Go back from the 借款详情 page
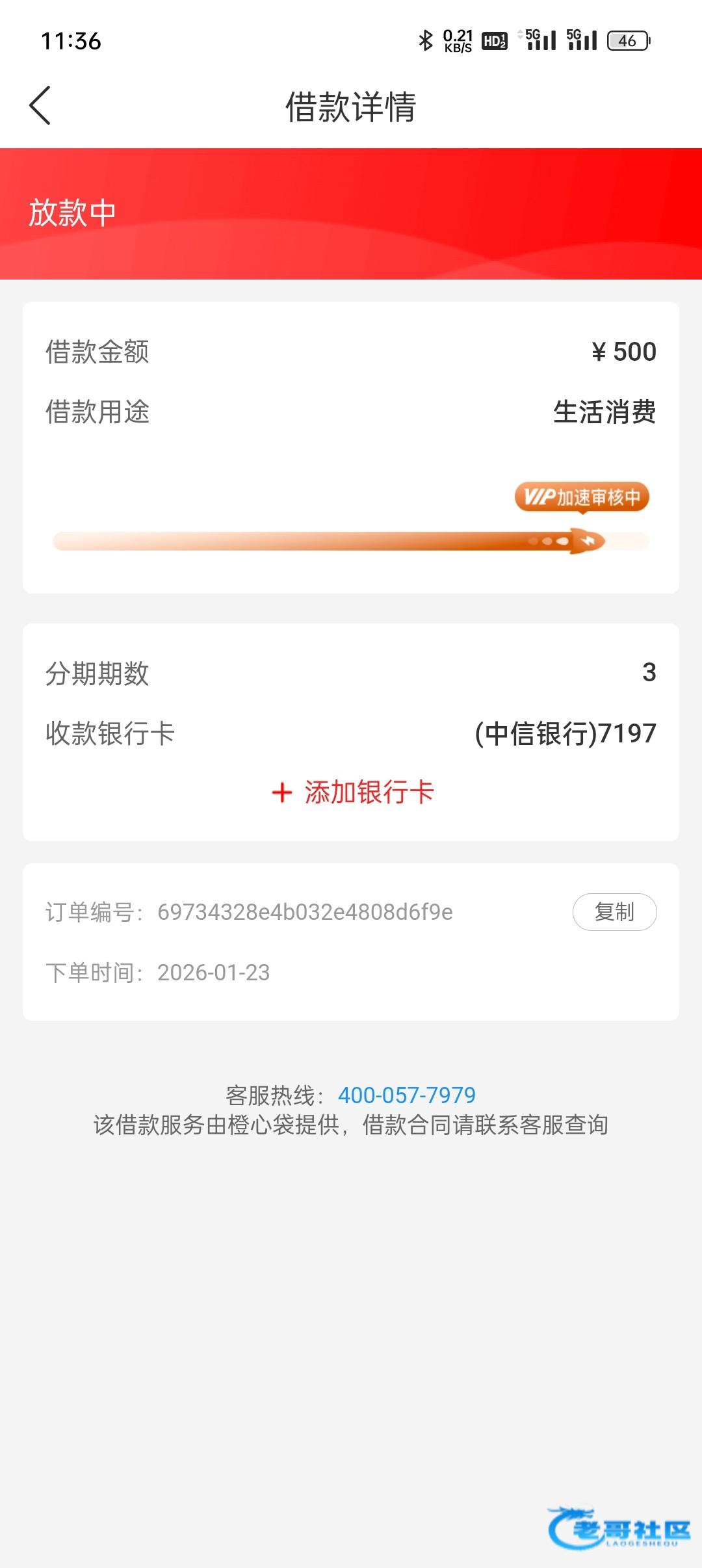Image resolution: width=702 pixels, height=1568 pixels. click(x=40, y=105)
